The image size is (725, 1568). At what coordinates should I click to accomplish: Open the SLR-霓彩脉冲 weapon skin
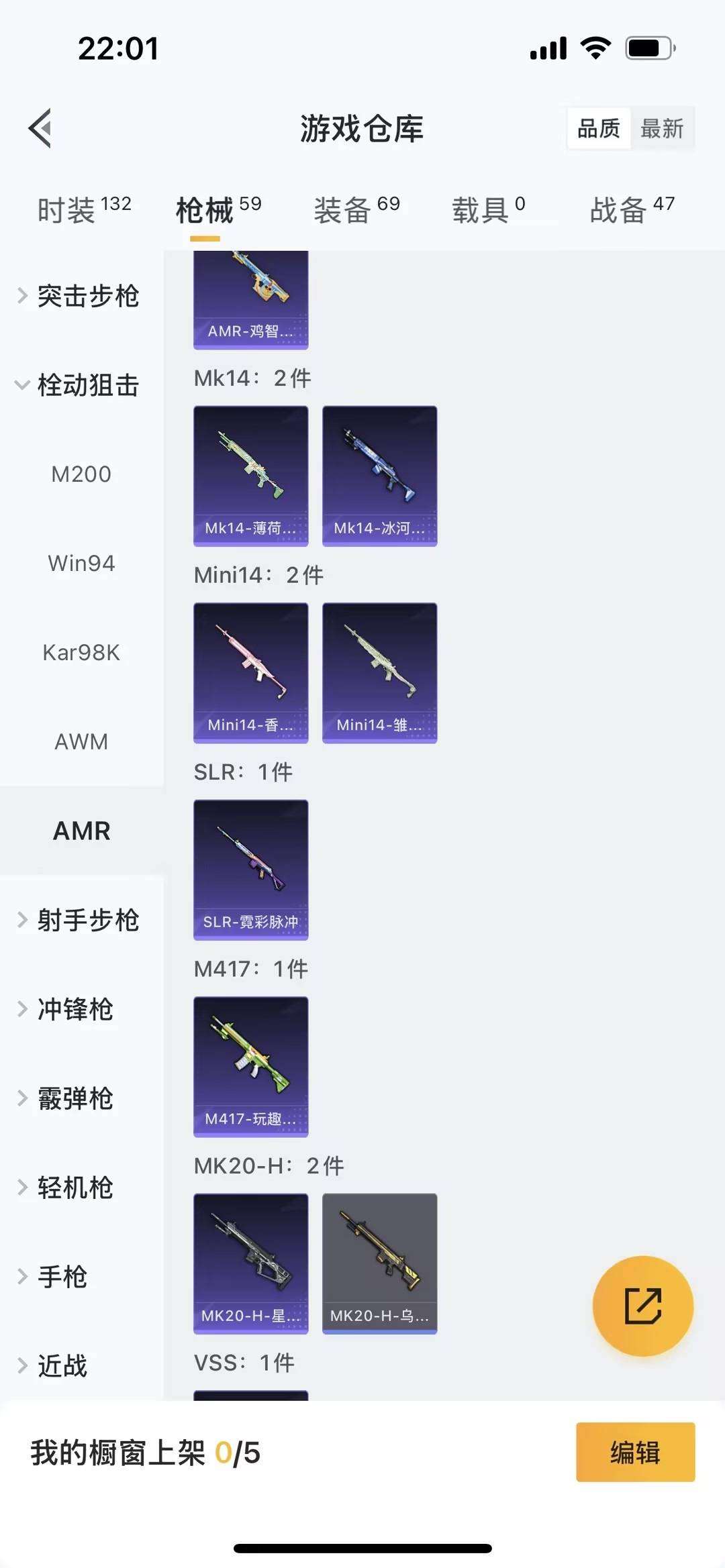250,870
